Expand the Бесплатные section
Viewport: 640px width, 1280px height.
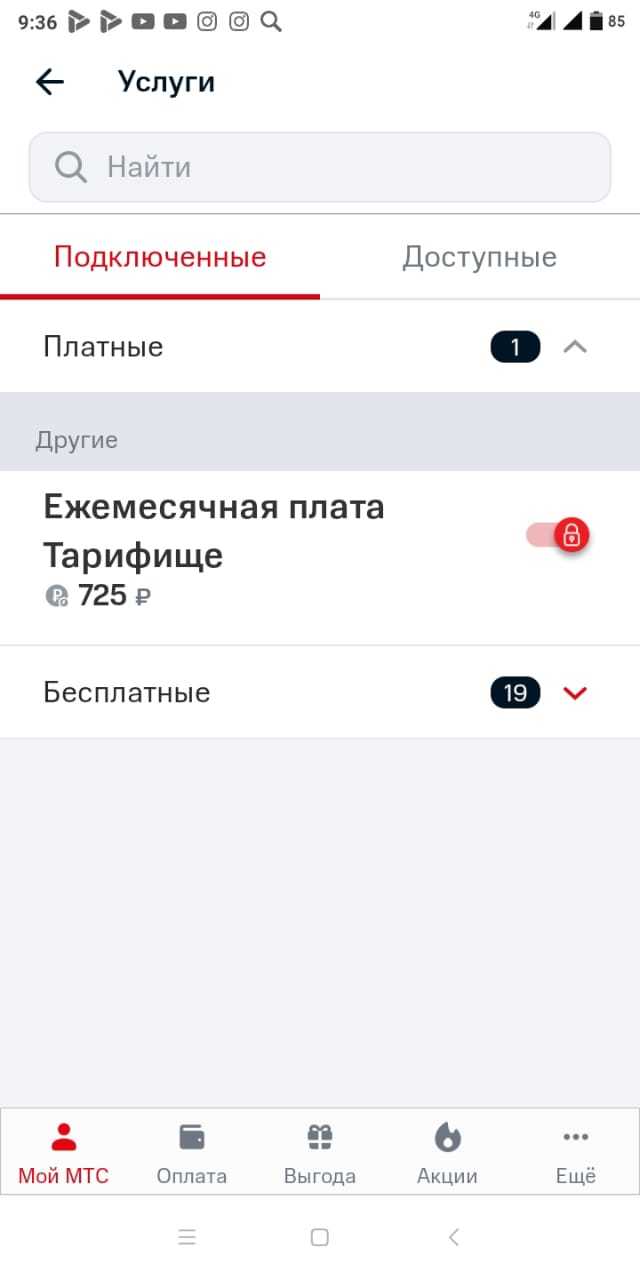(575, 693)
